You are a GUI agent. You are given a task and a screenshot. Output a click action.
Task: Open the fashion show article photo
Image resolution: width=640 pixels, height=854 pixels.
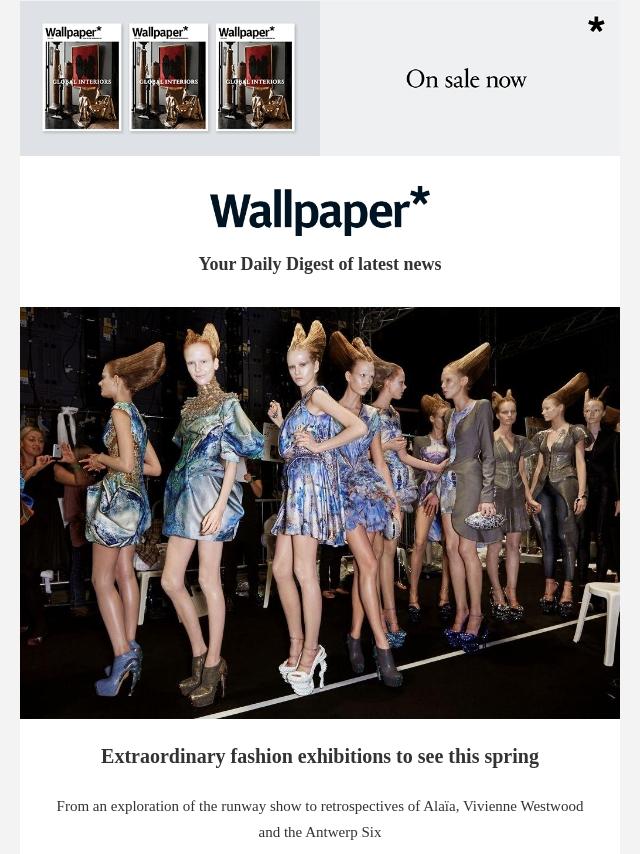(320, 512)
